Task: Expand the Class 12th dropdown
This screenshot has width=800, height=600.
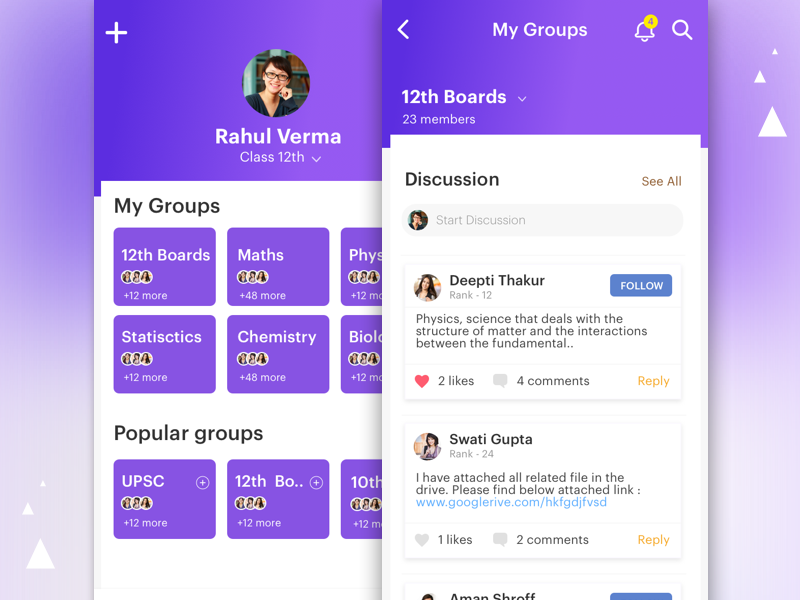Action: [316, 159]
